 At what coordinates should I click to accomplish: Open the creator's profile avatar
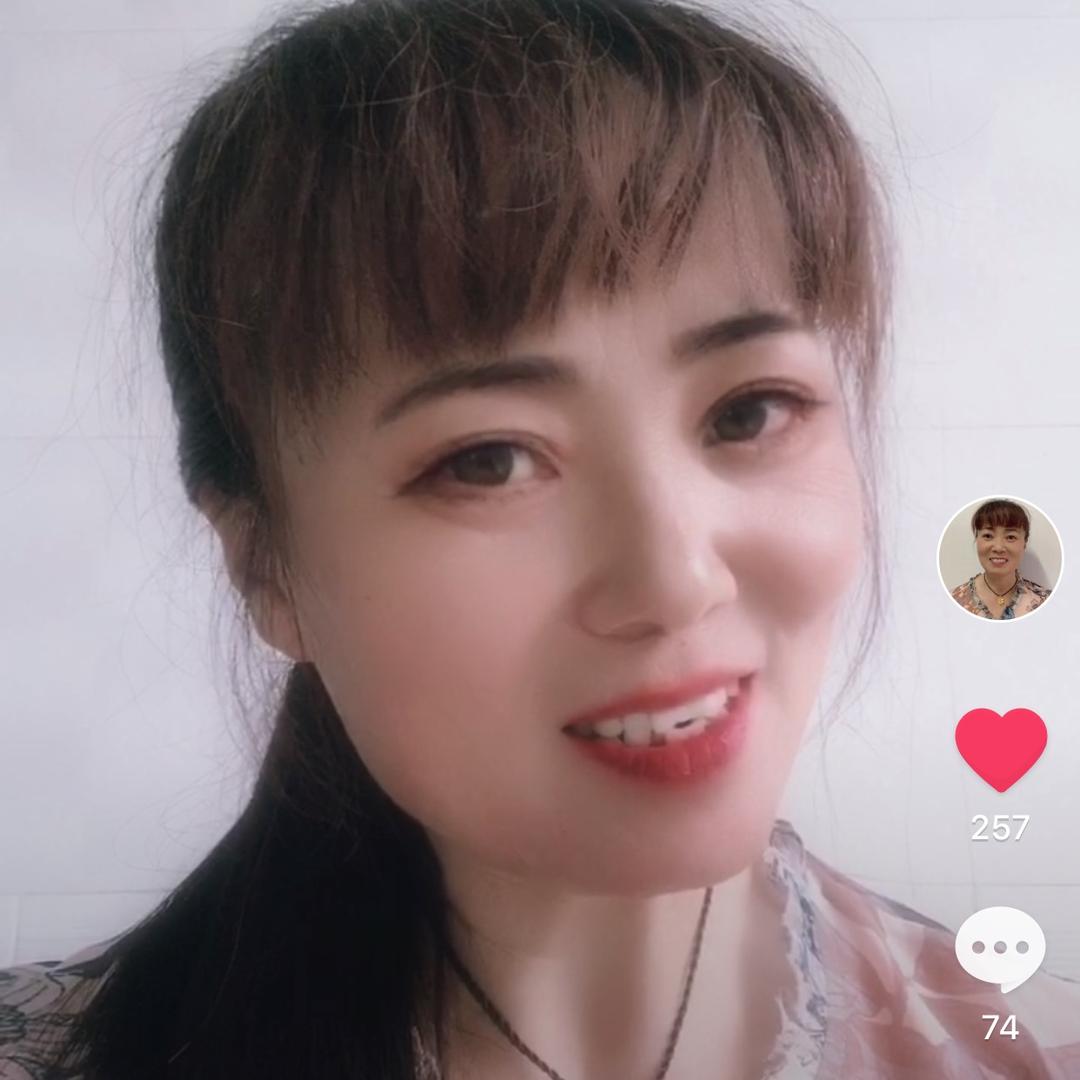[x=999, y=558]
